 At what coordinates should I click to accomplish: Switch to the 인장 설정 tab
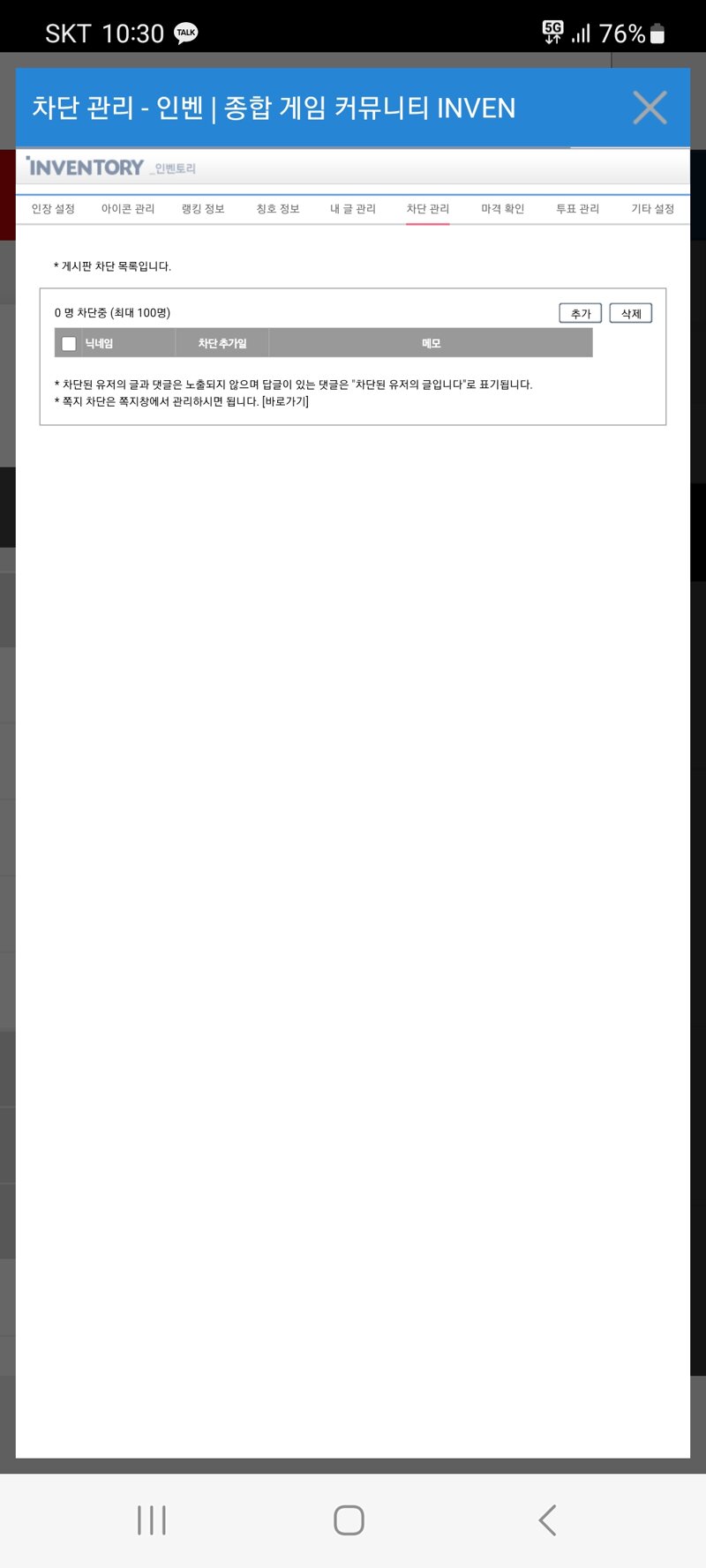[x=53, y=209]
